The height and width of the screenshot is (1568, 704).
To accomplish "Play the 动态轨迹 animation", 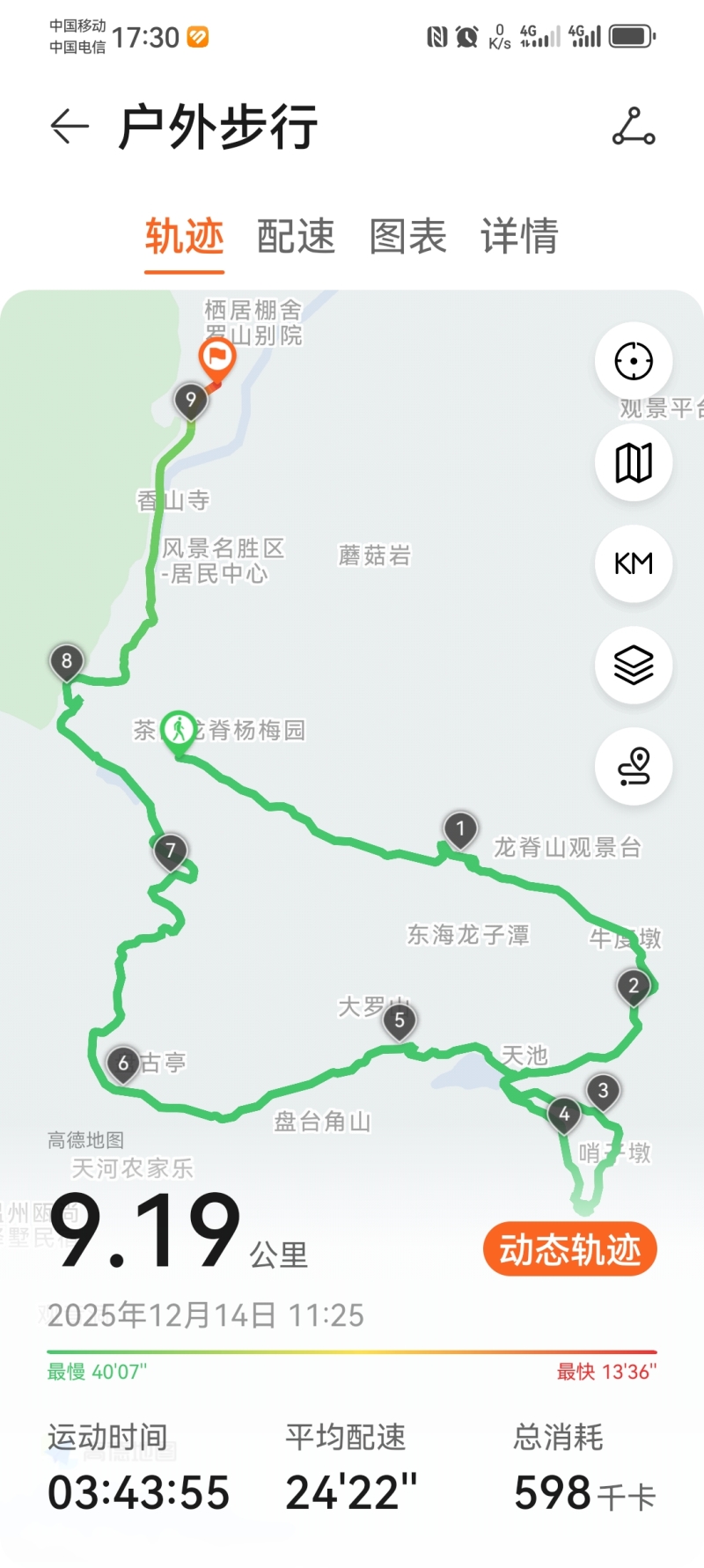I will tap(569, 1249).
